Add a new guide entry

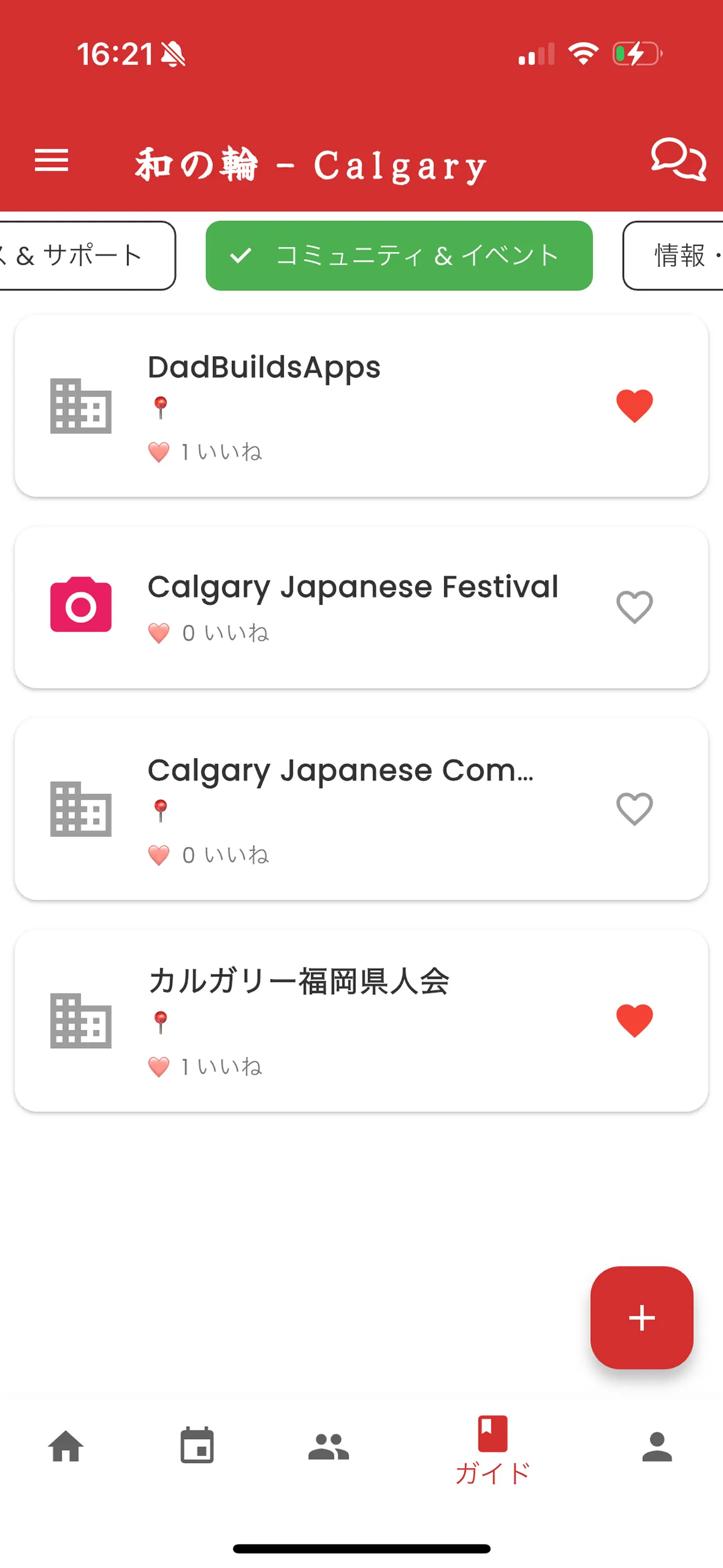[641, 1318]
